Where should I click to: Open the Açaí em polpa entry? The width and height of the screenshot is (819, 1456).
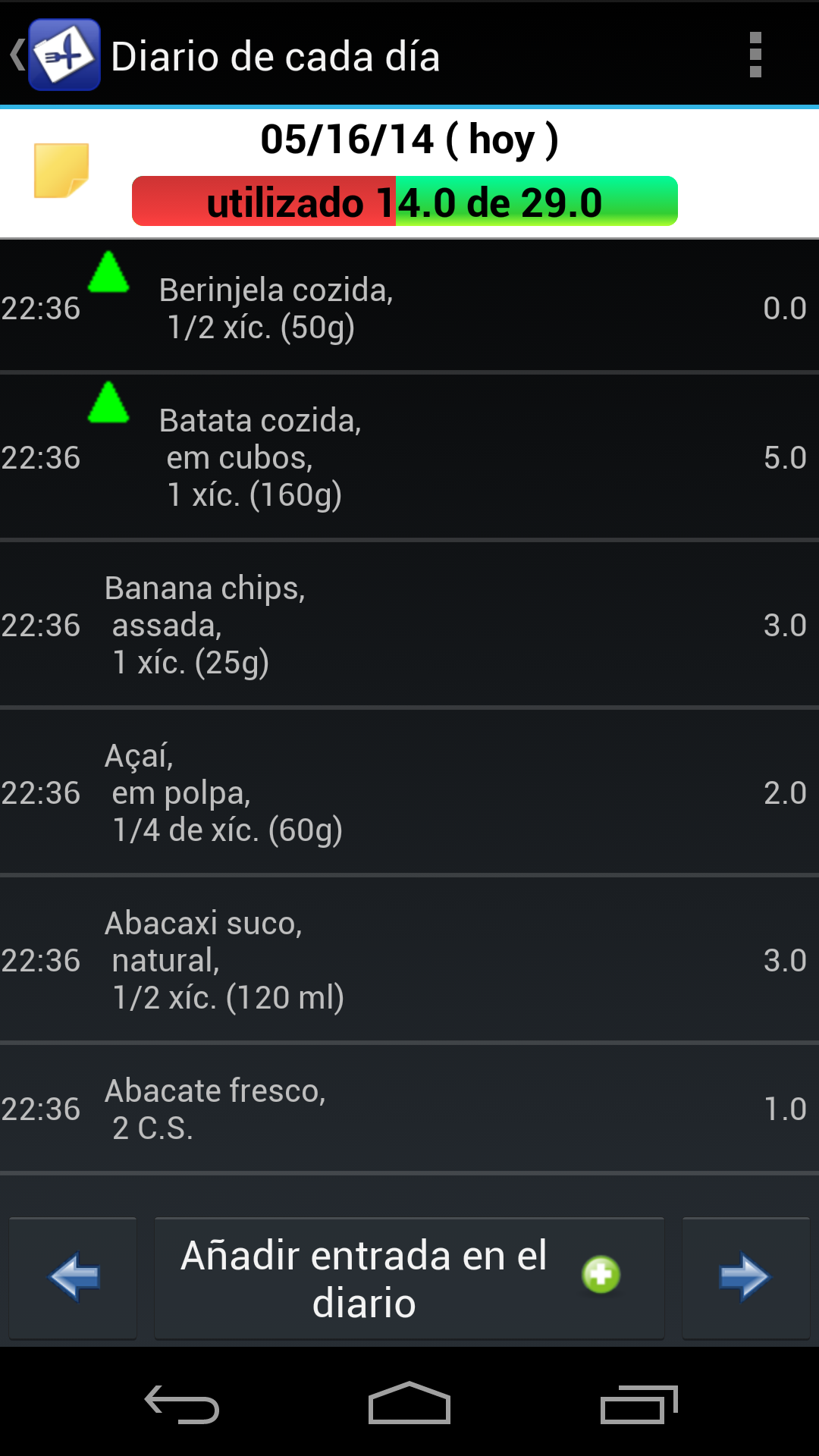[x=409, y=792]
